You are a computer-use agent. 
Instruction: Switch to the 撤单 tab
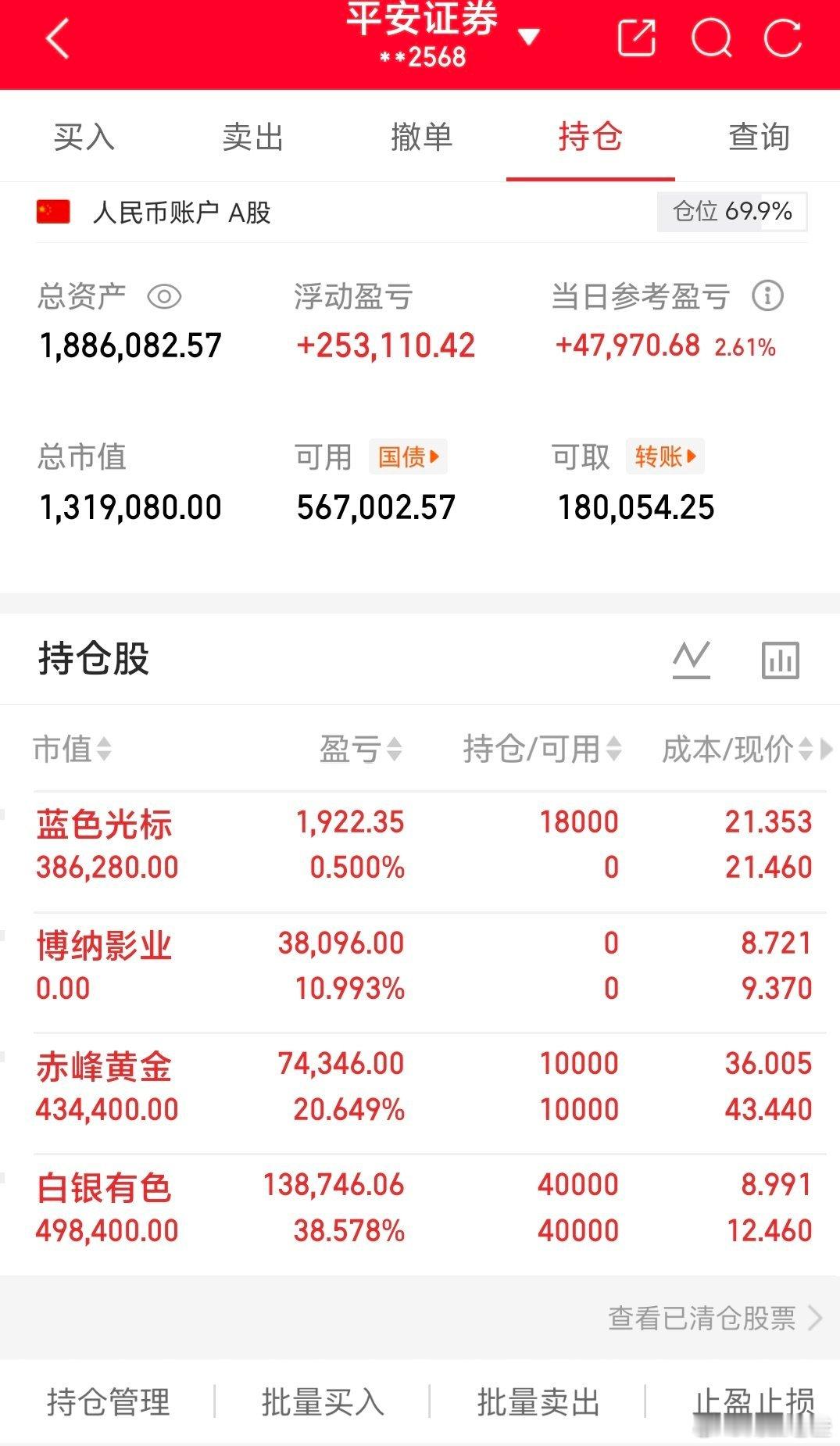[x=421, y=137]
